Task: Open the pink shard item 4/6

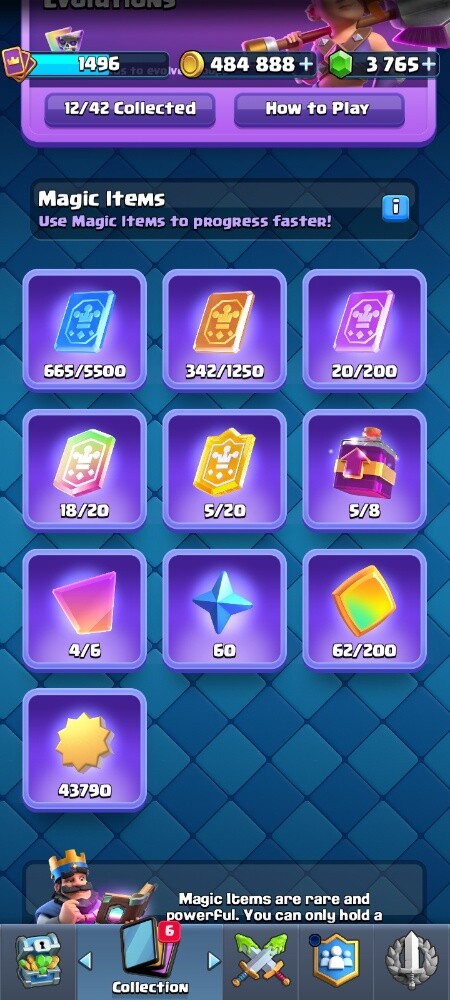Action: 85,609
